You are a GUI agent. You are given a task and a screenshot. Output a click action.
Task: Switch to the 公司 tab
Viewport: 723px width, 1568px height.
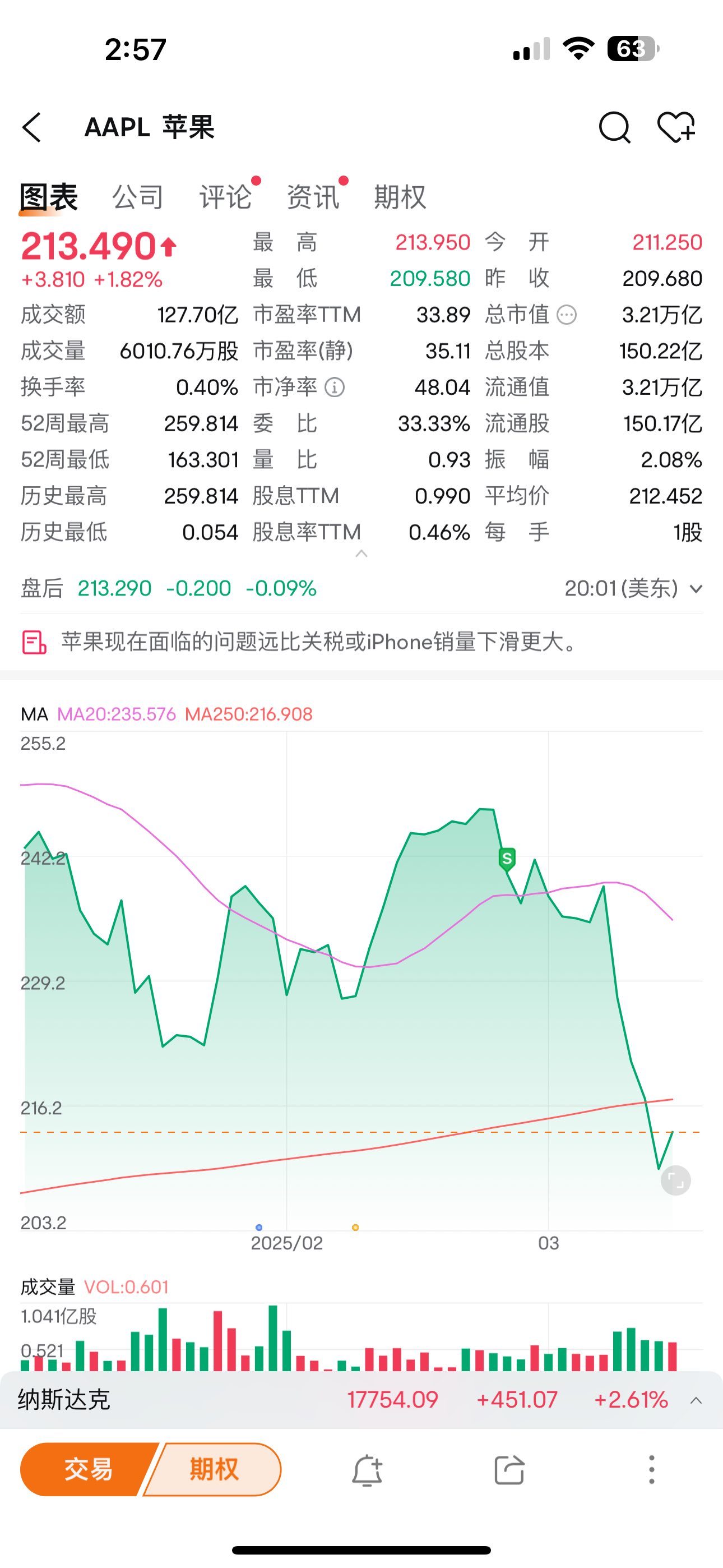[x=137, y=197]
